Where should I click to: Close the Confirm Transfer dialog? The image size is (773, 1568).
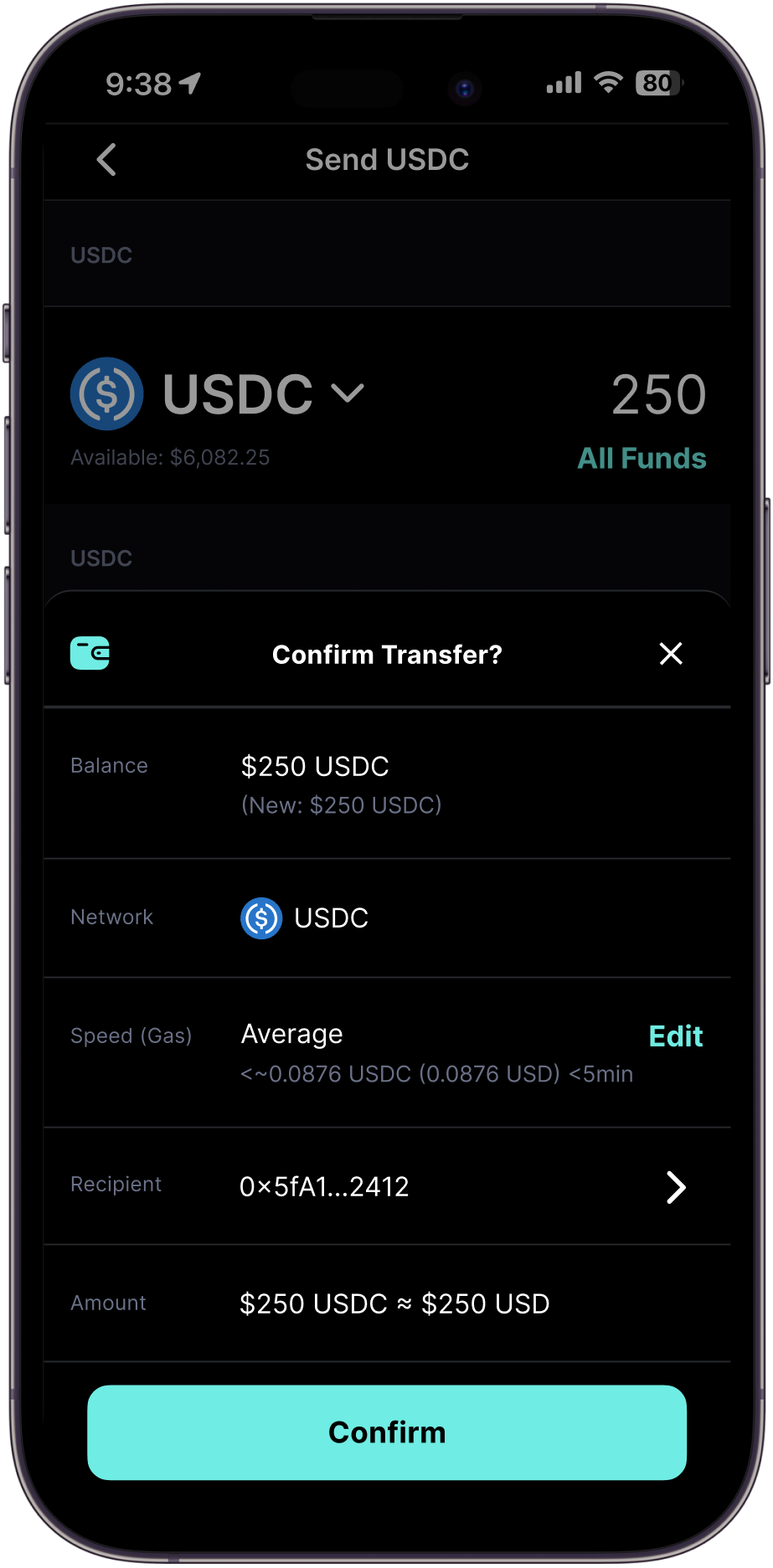(671, 654)
